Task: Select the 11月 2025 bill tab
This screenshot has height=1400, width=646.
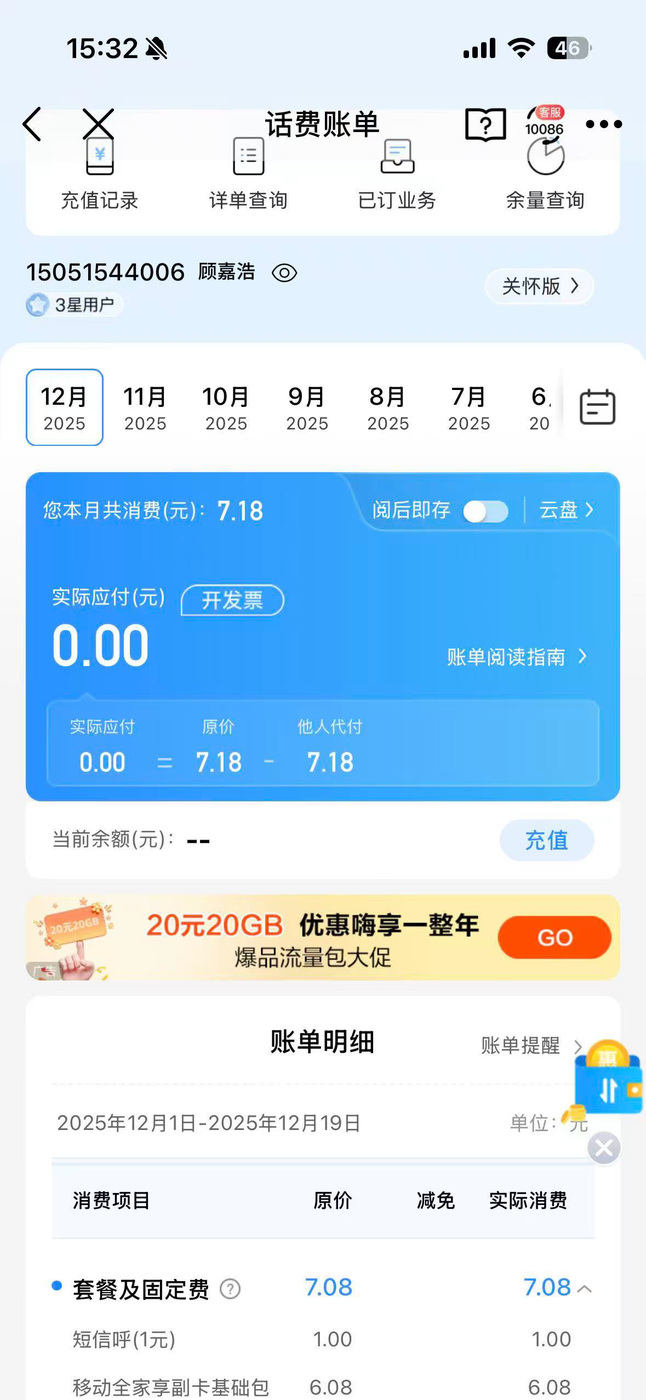Action: [145, 408]
